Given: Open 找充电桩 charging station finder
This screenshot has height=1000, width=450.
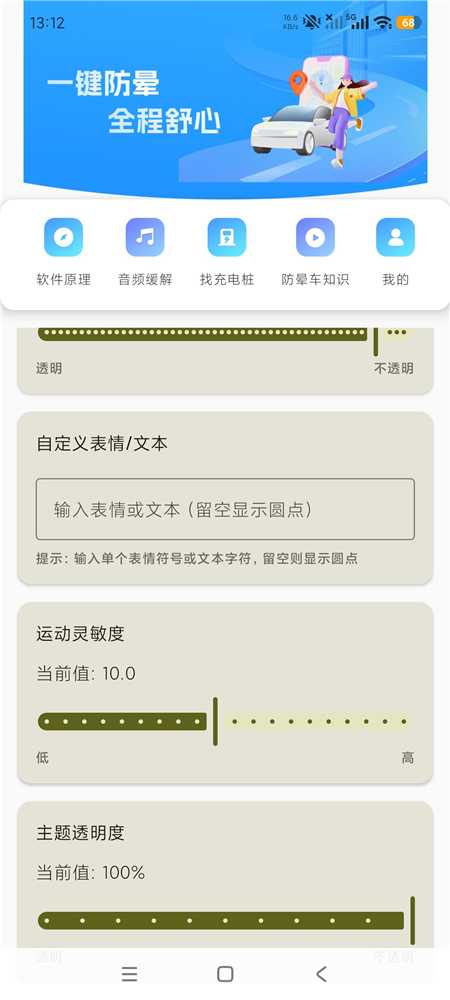Looking at the screenshot, I should coord(227,253).
